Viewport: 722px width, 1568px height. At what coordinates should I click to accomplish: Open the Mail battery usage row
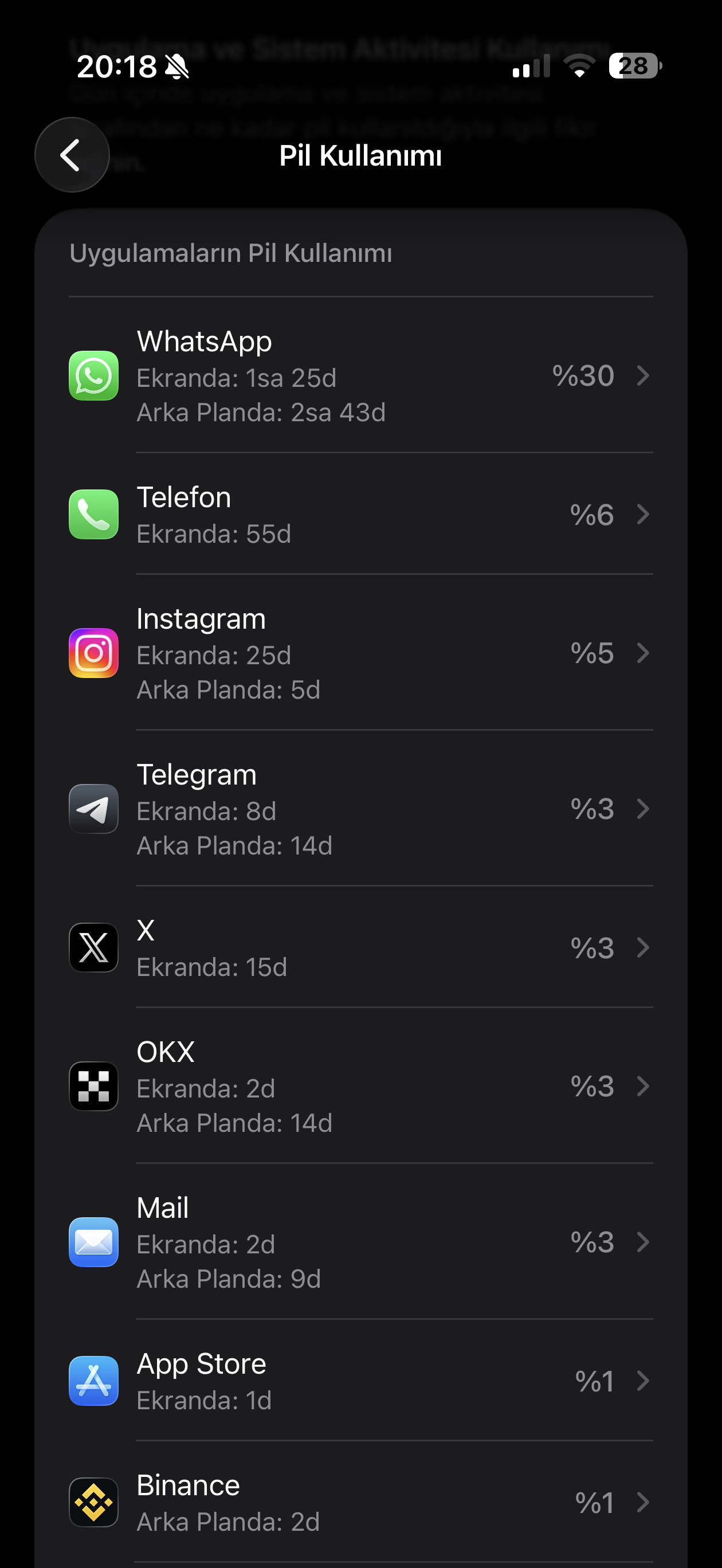[x=361, y=1242]
